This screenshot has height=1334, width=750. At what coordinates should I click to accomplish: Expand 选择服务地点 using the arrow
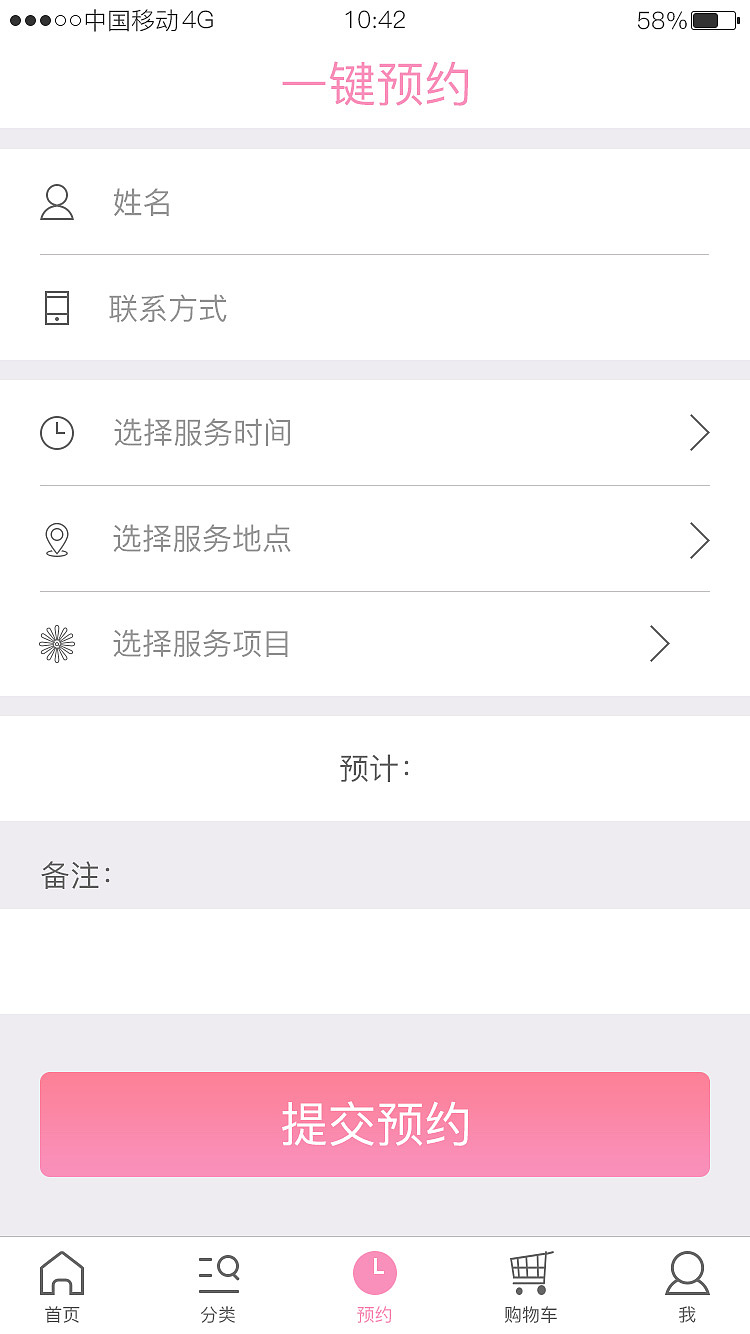tap(699, 539)
